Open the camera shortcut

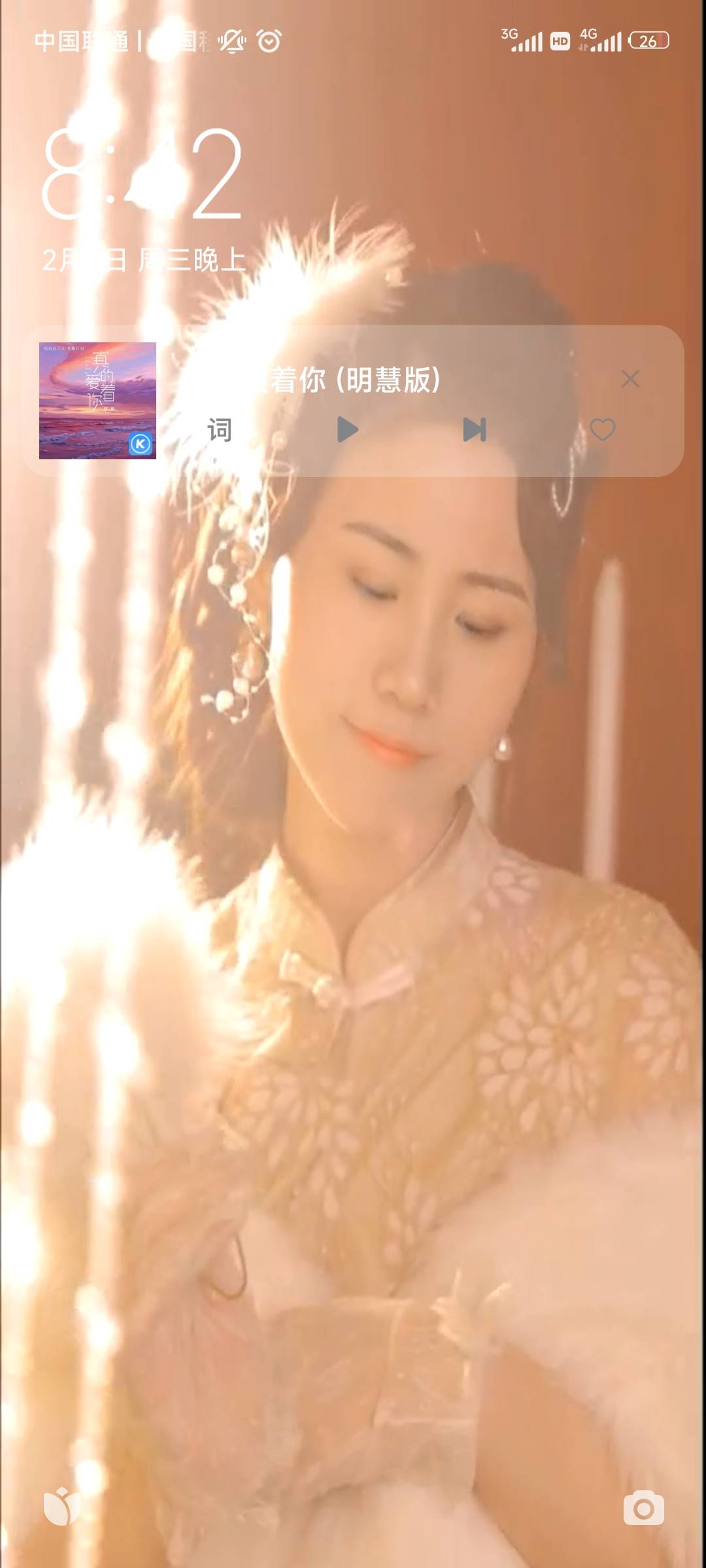tap(644, 1508)
